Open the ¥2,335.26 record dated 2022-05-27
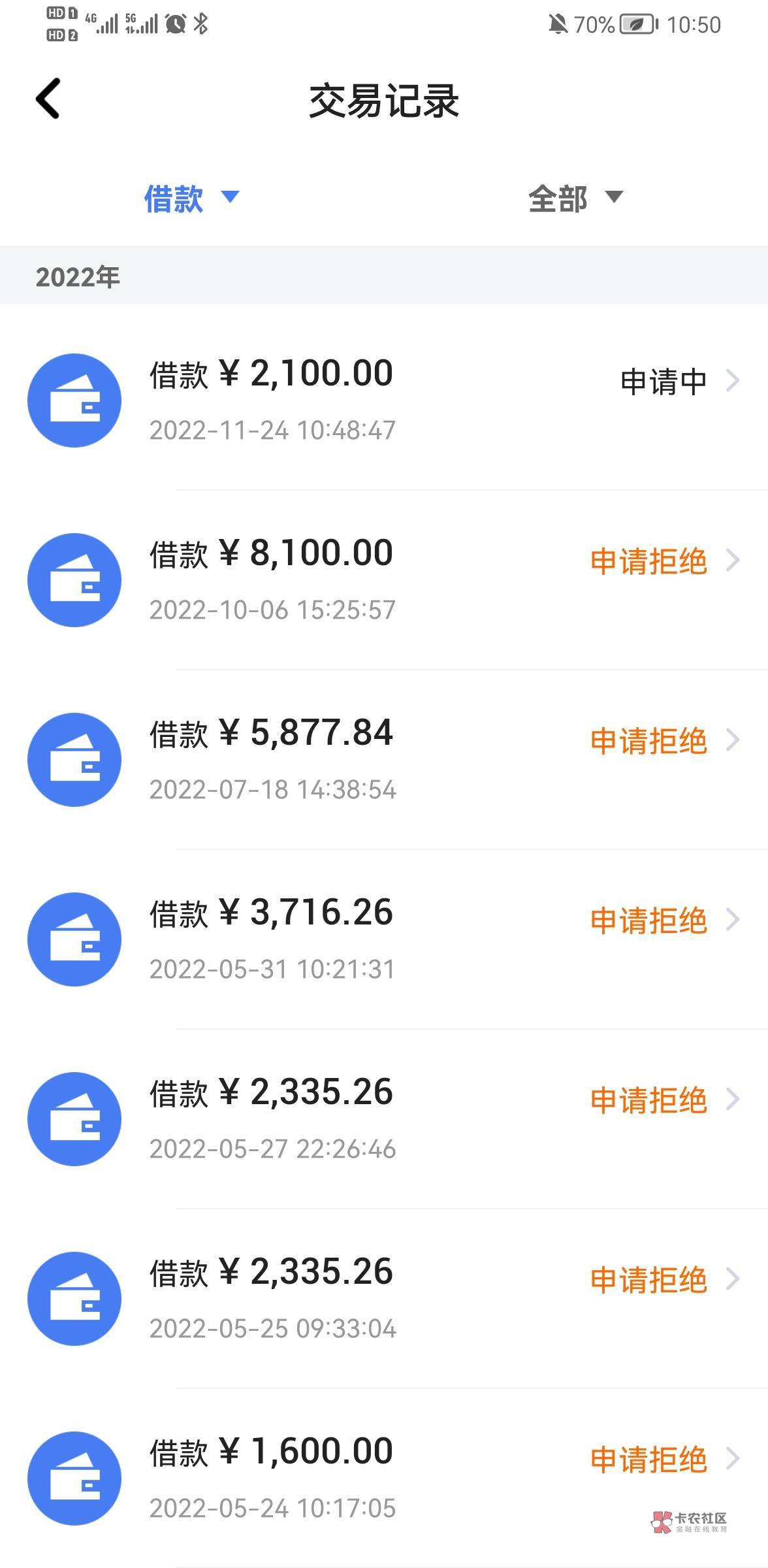This screenshot has width=768, height=1568. 384,1119
